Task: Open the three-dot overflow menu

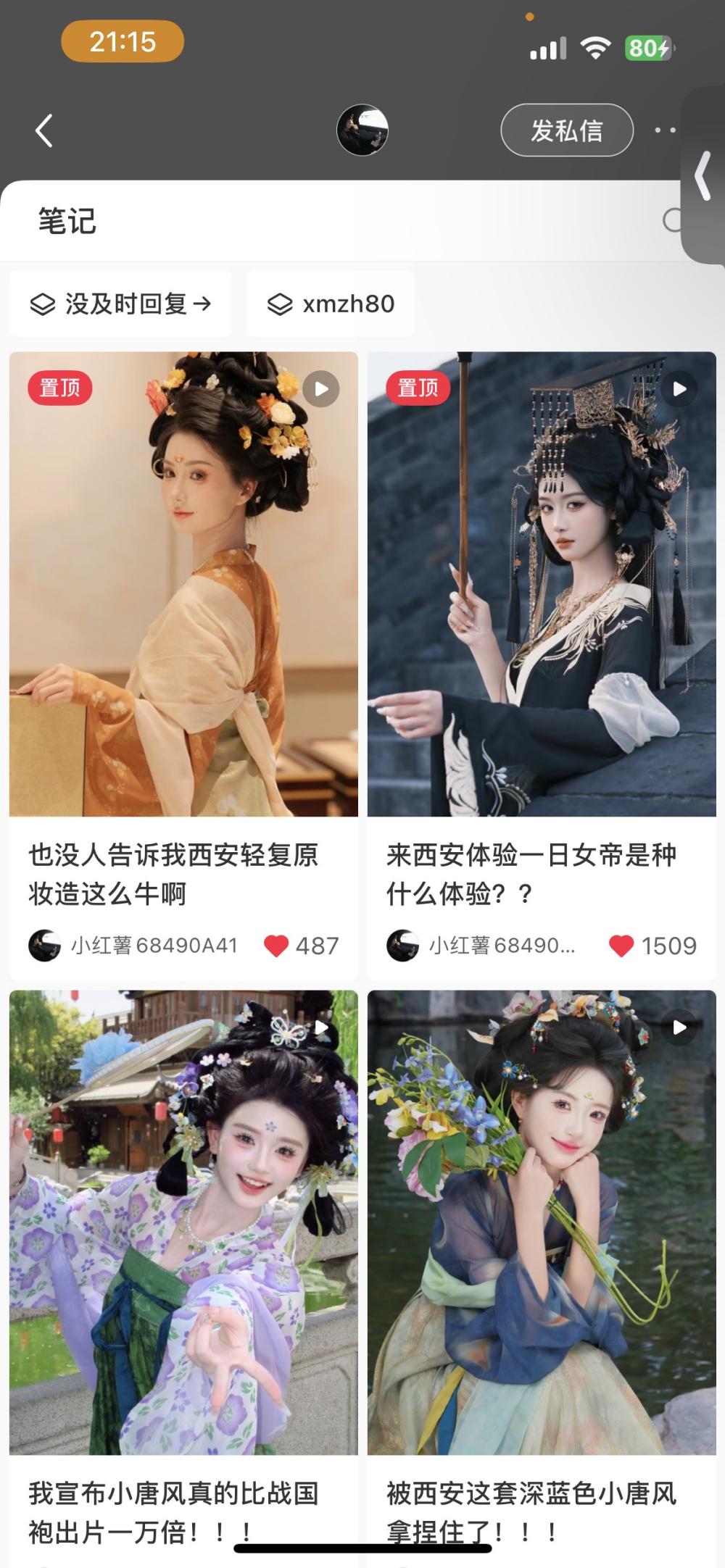Action: tap(664, 131)
